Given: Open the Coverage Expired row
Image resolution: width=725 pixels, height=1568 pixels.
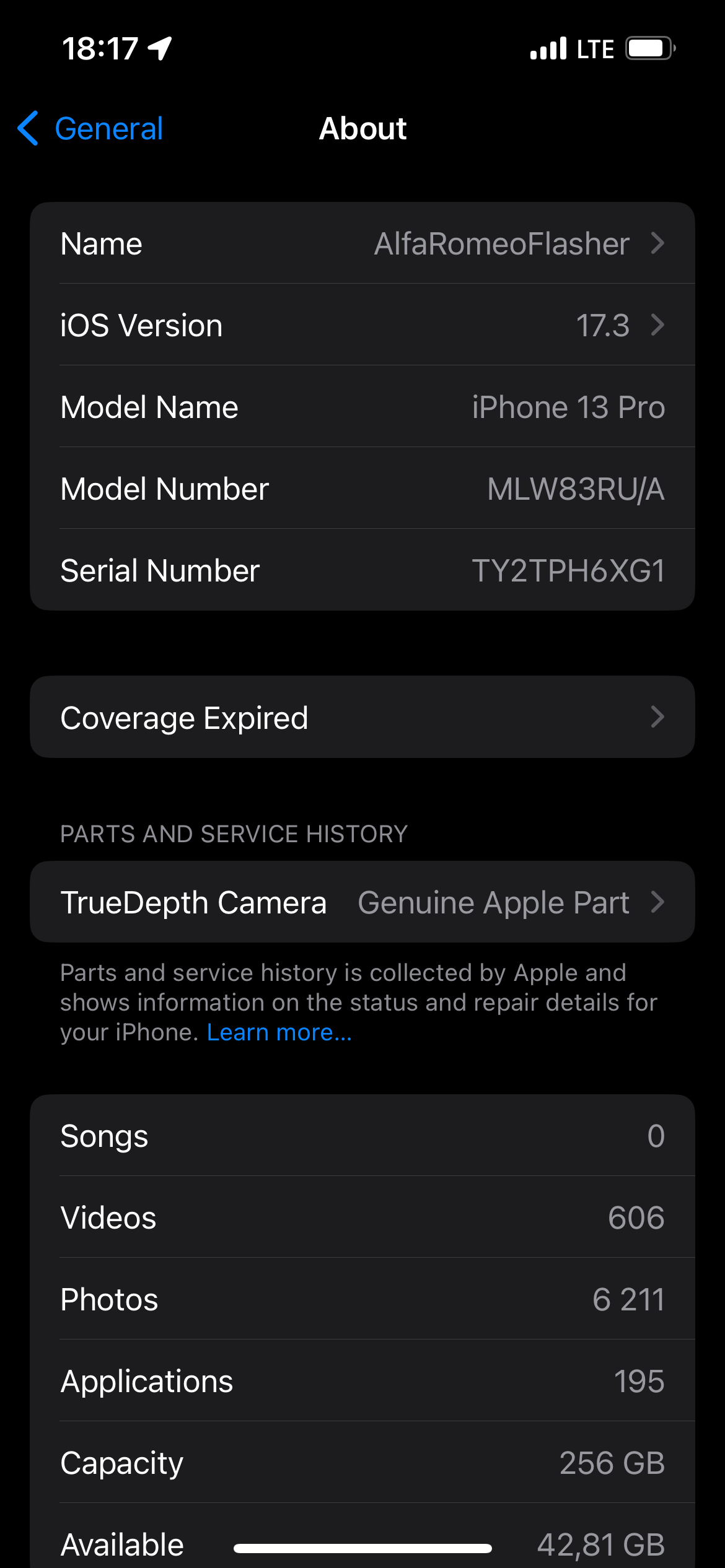Looking at the screenshot, I should (x=362, y=717).
